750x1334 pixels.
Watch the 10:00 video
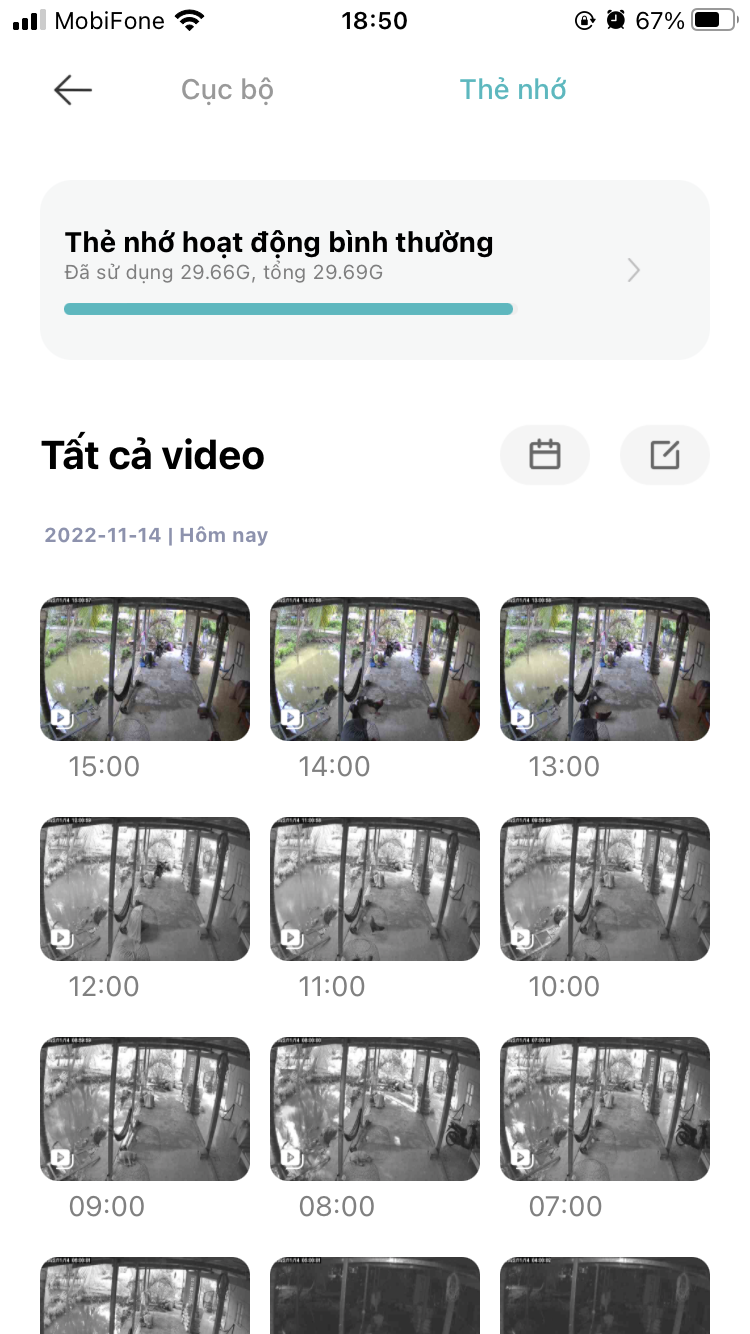(x=605, y=888)
